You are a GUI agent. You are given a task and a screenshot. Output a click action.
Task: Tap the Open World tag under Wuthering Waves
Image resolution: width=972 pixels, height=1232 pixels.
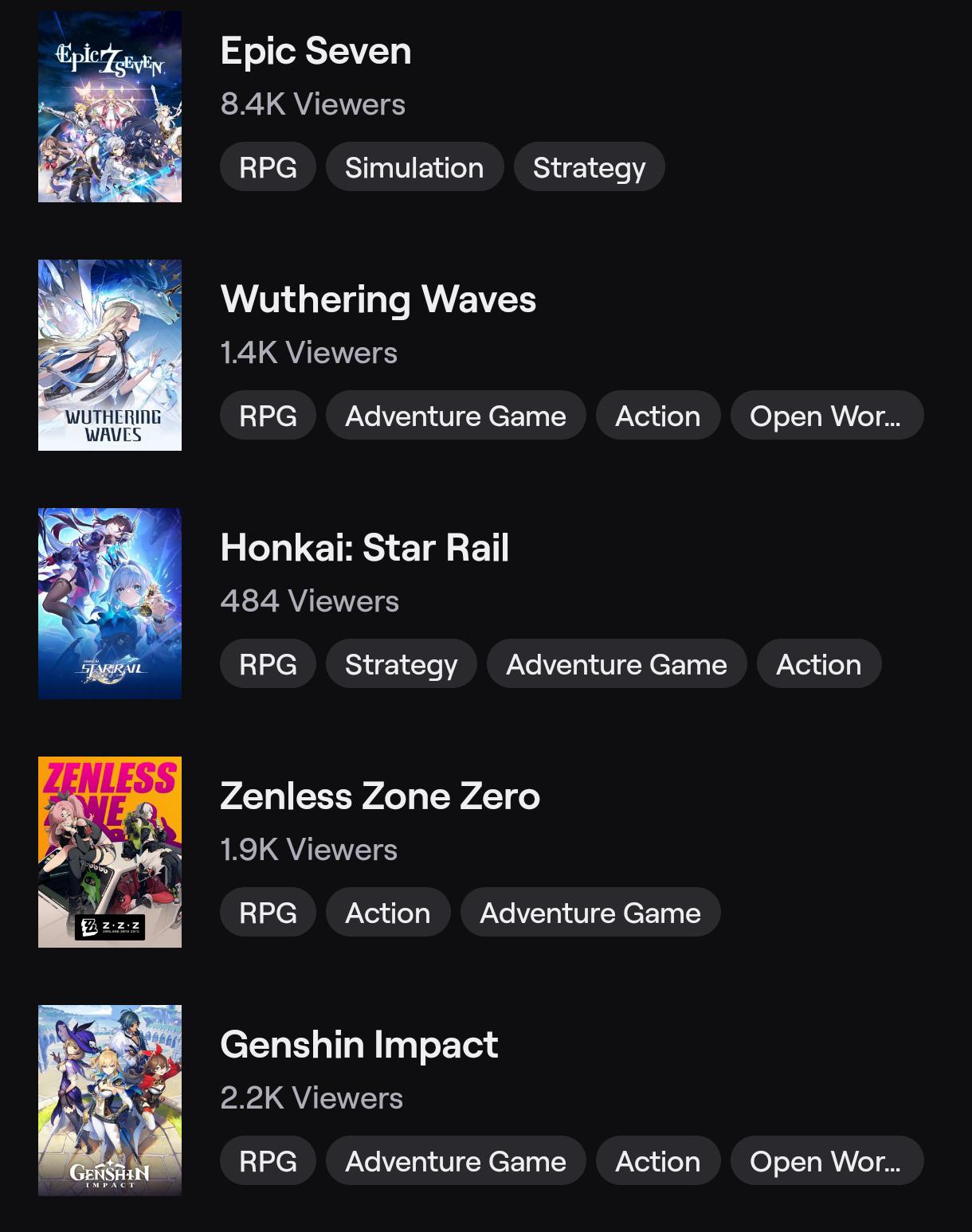click(826, 416)
